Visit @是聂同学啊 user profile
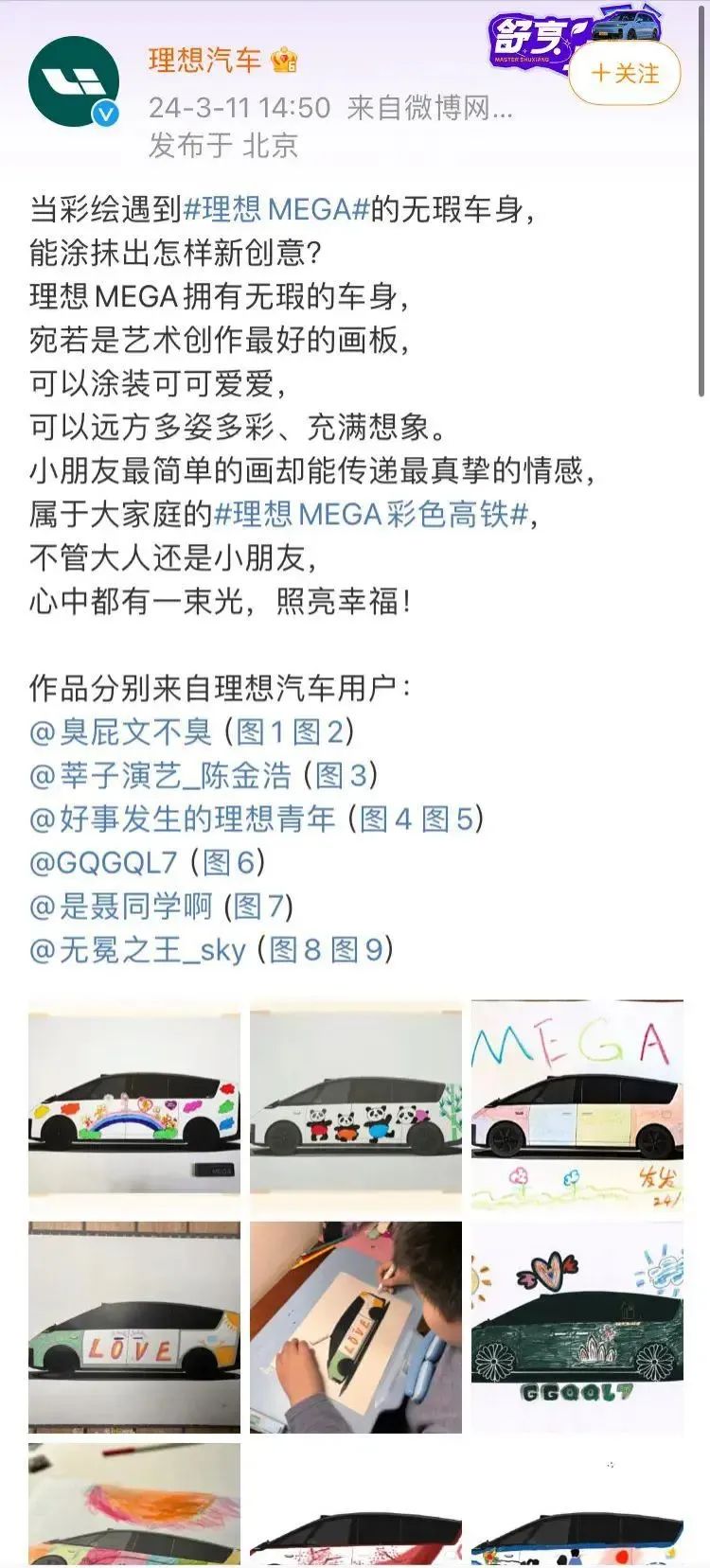710x1568 pixels. tap(121, 907)
